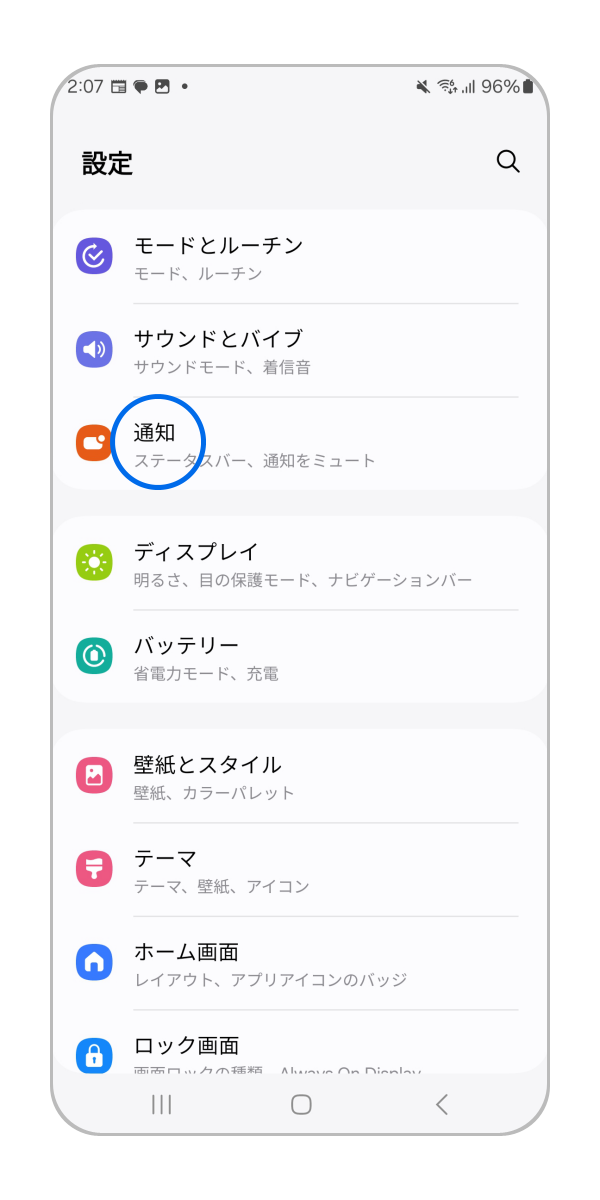Open 通知 settings
The height and width of the screenshot is (1200, 600).
(300, 444)
